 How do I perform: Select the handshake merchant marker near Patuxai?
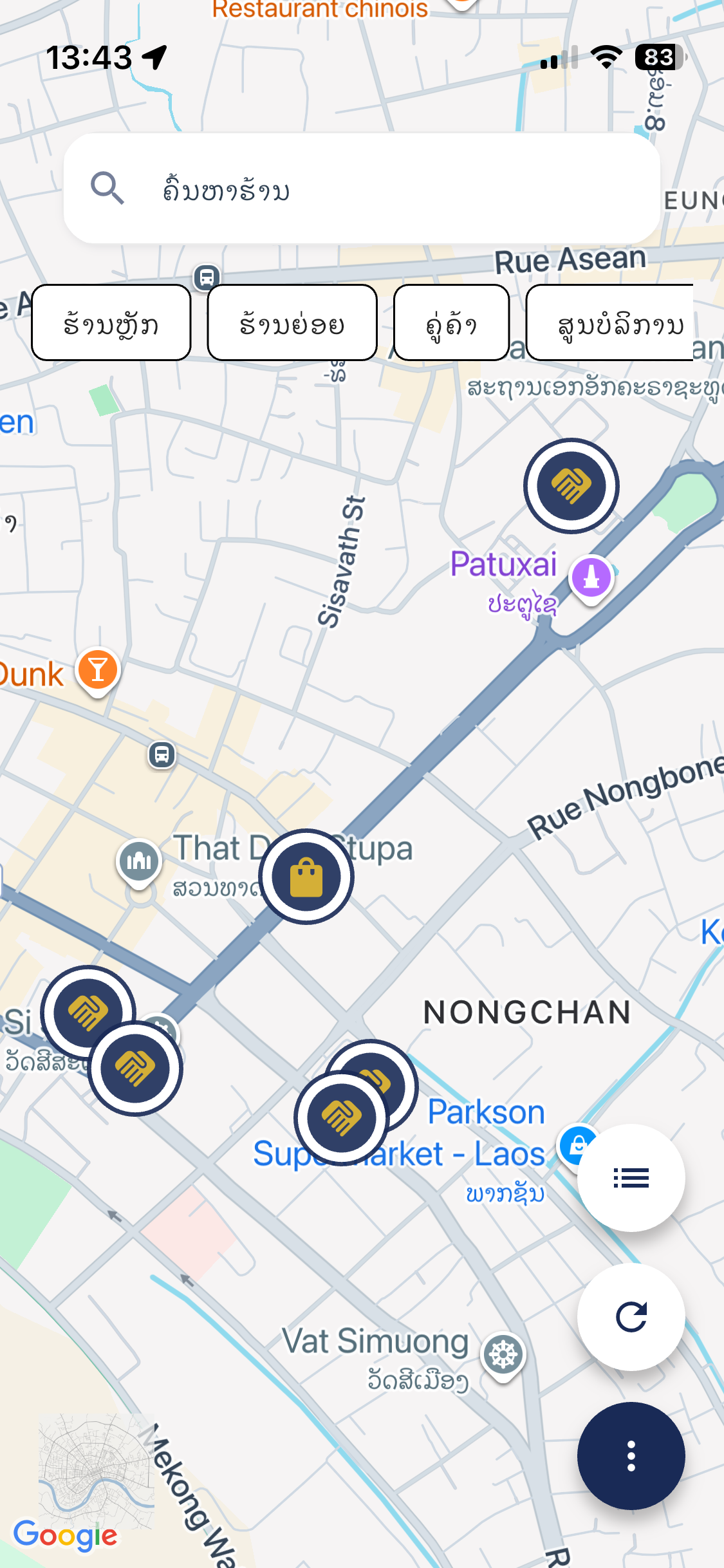(571, 486)
